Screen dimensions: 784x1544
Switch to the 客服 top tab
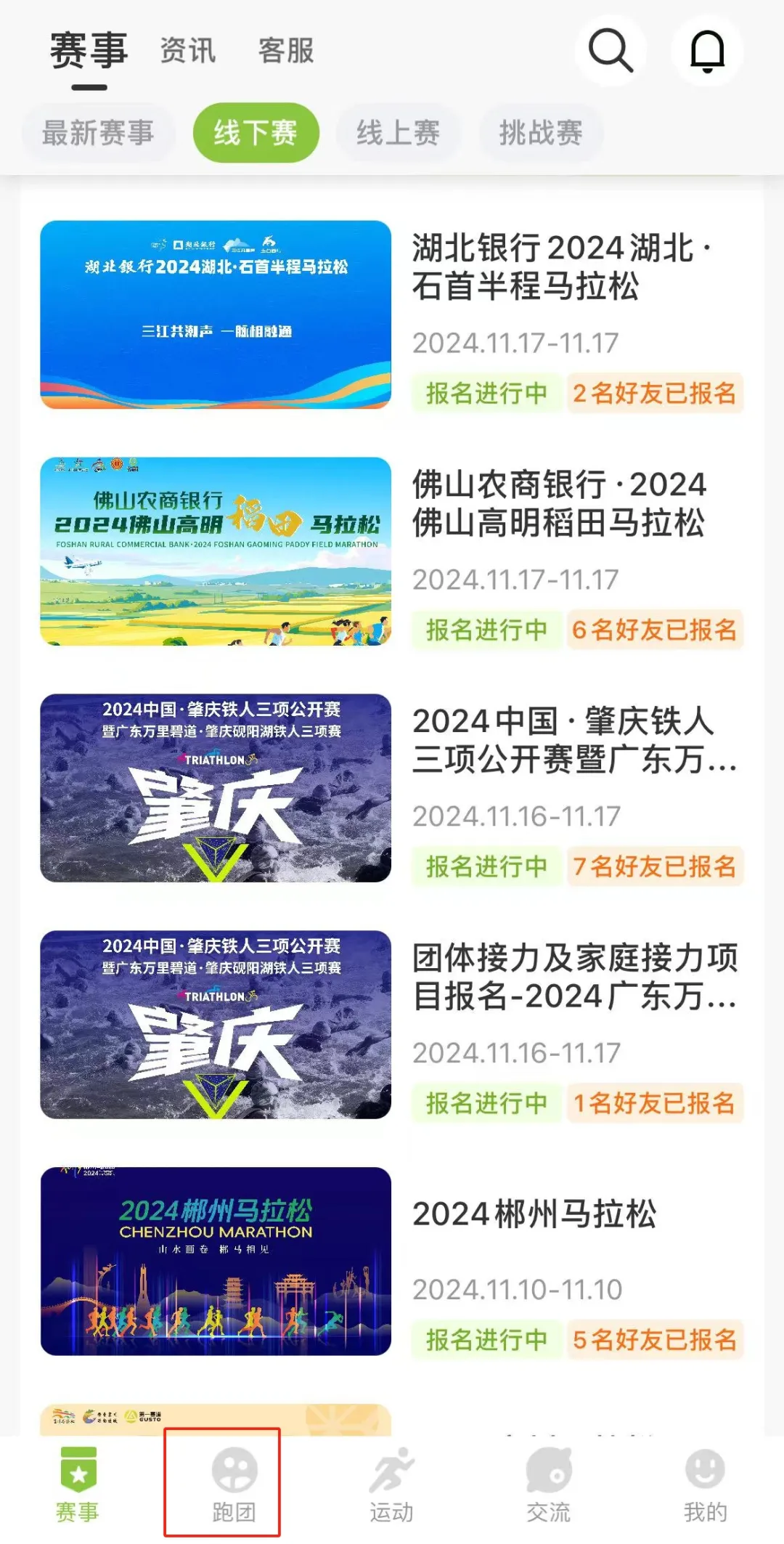[286, 51]
